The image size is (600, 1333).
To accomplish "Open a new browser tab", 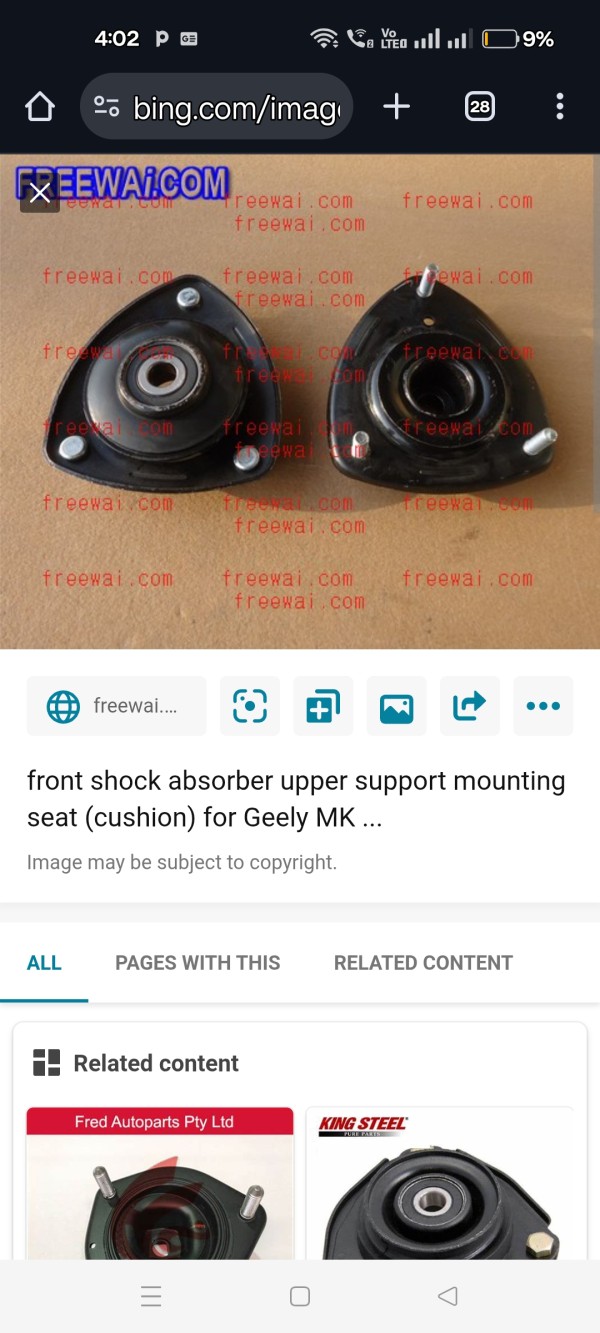I will [397, 107].
